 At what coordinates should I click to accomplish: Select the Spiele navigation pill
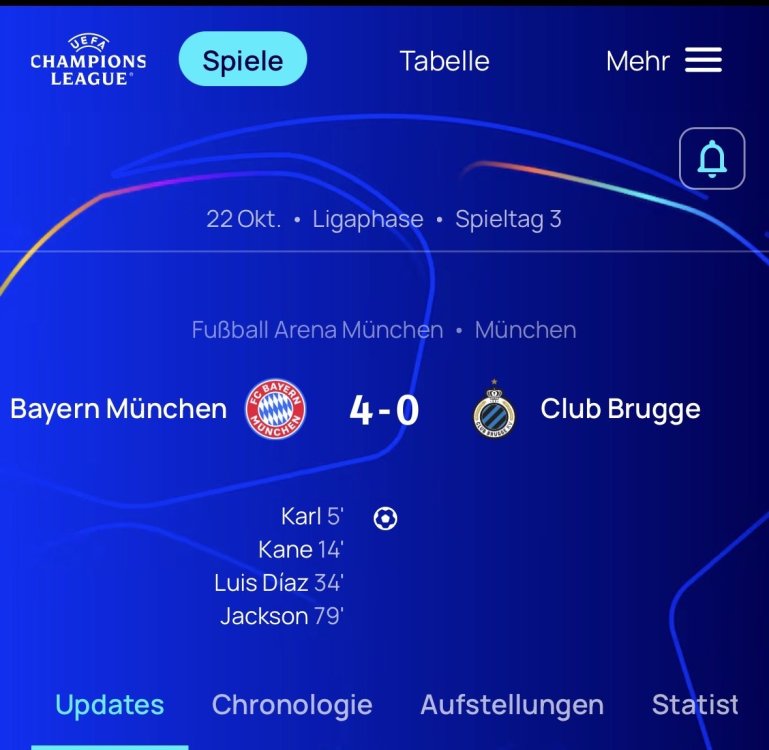[x=243, y=60]
